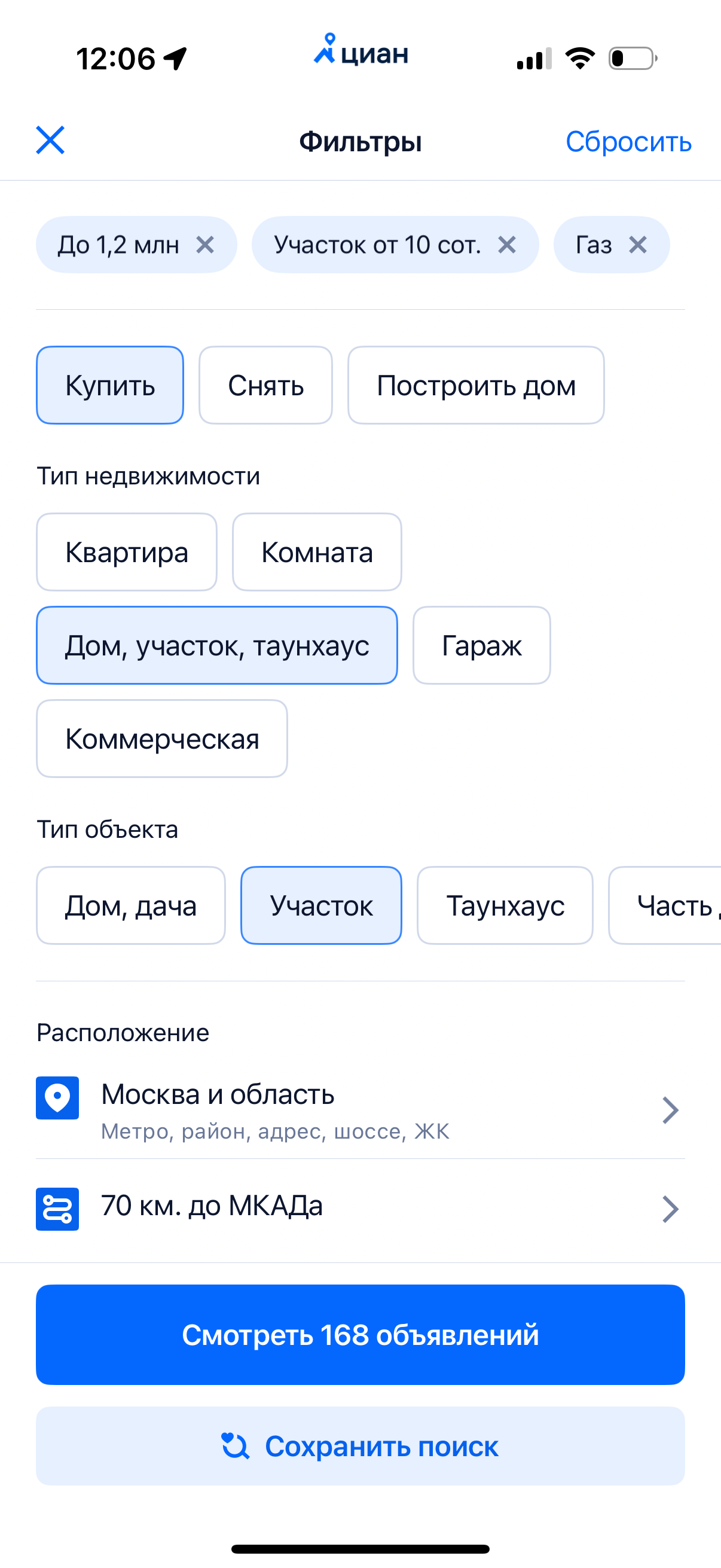Save this search with Сохранить поиск

pos(360,1446)
